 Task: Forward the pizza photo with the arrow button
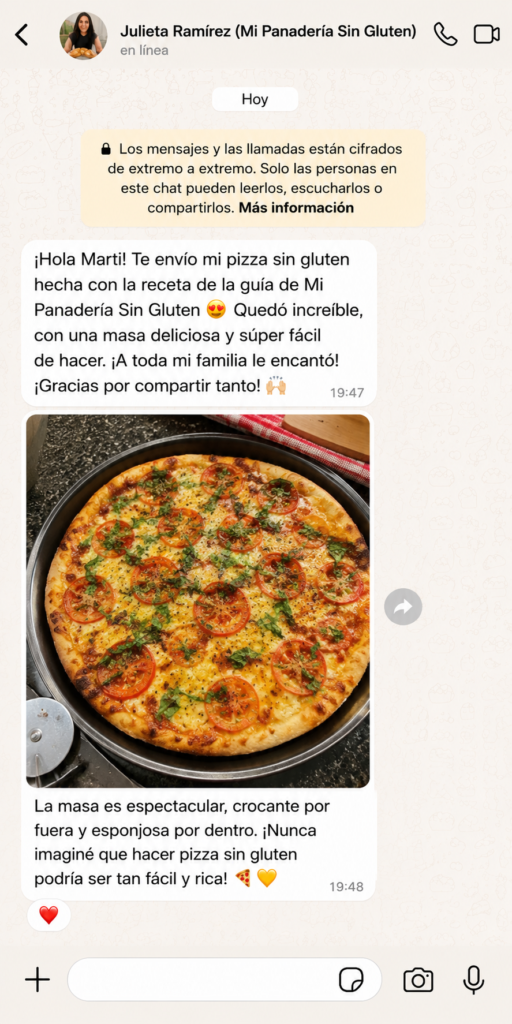pyautogui.click(x=403, y=607)
